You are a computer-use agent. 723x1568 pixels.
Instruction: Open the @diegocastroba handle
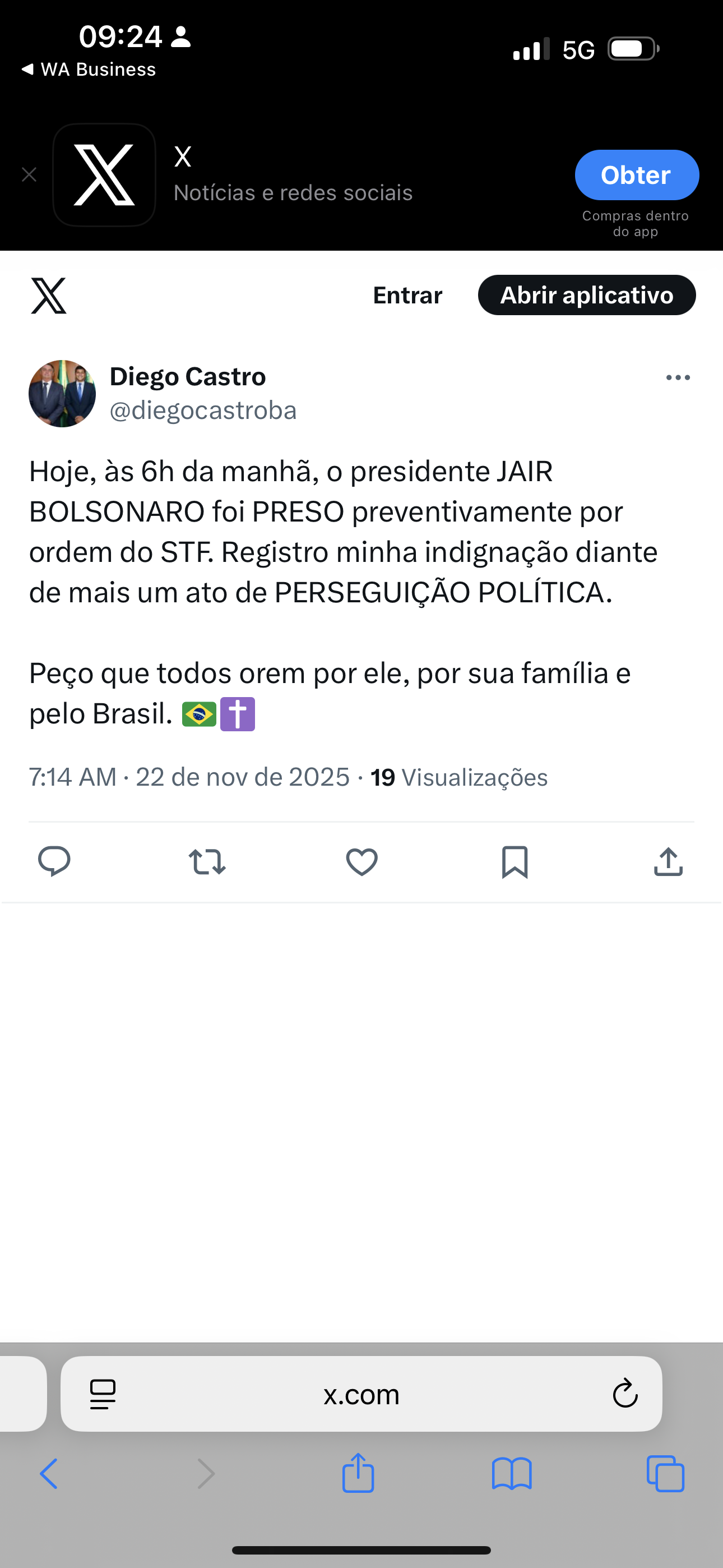pos(203,411)
